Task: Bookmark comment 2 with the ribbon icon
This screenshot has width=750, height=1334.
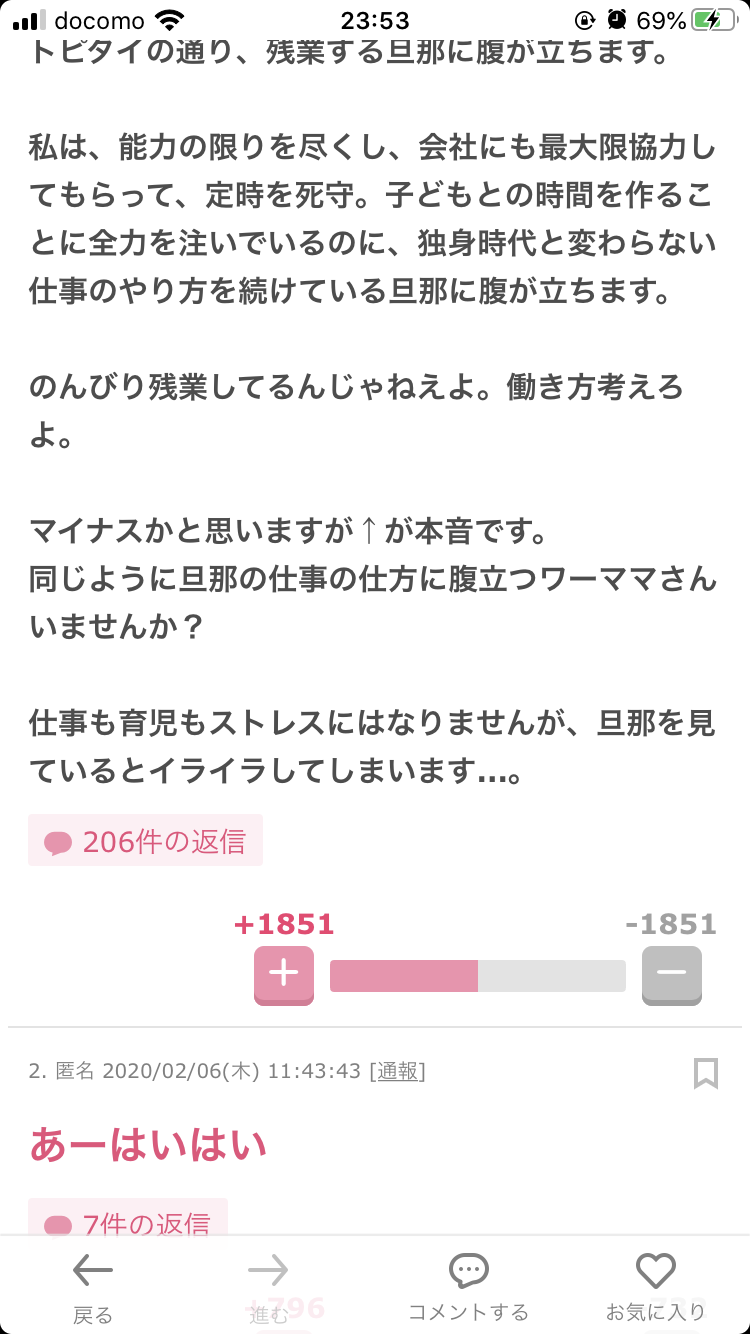Action: tap(707, 1073)
